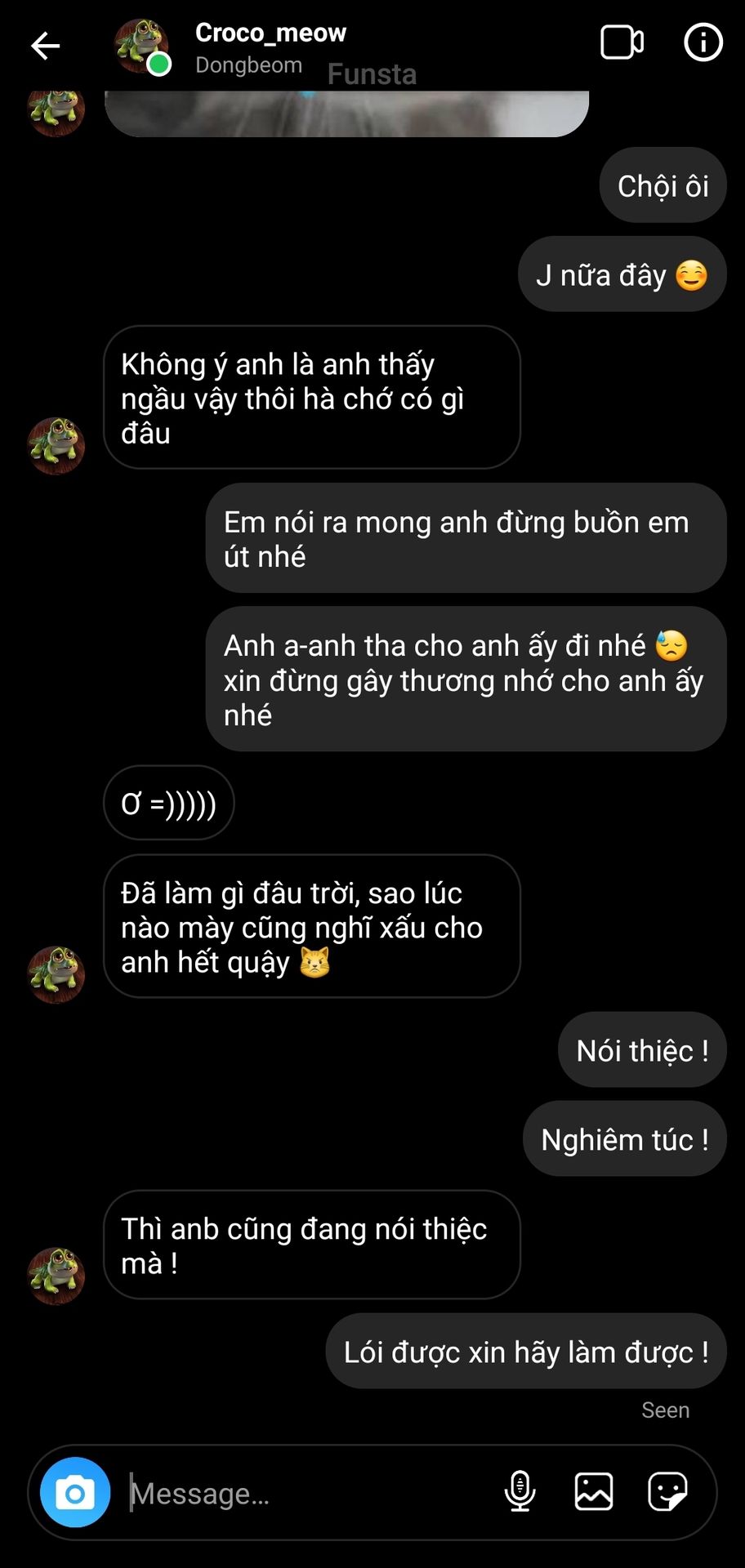Open the media message at the top
This screenshot has width=745, height=1568.
pyautogui.click(x=346, y=113)
